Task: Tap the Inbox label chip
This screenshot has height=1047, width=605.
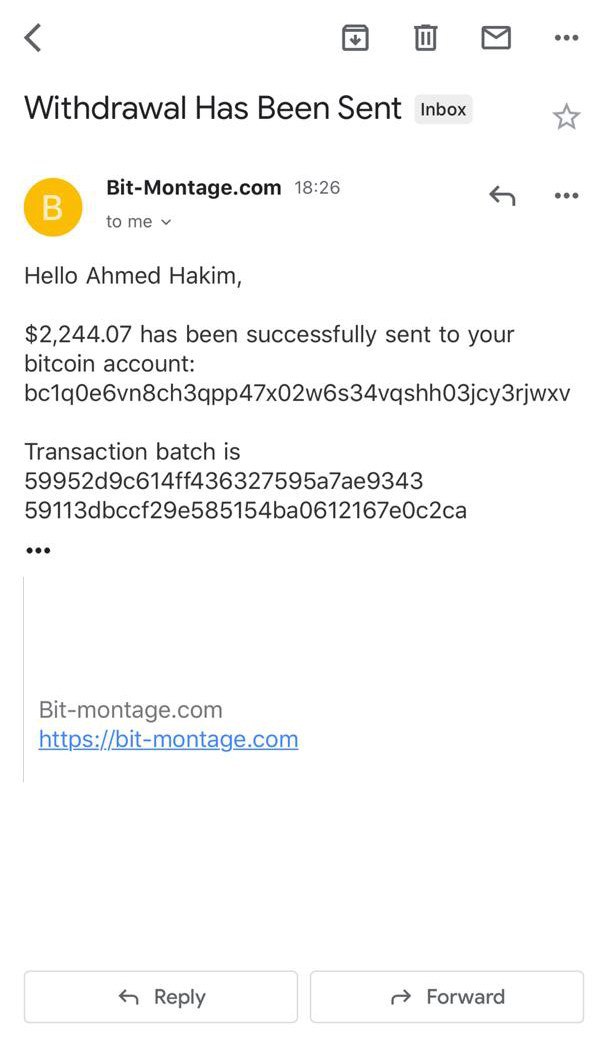Action: tap(443, 110)
